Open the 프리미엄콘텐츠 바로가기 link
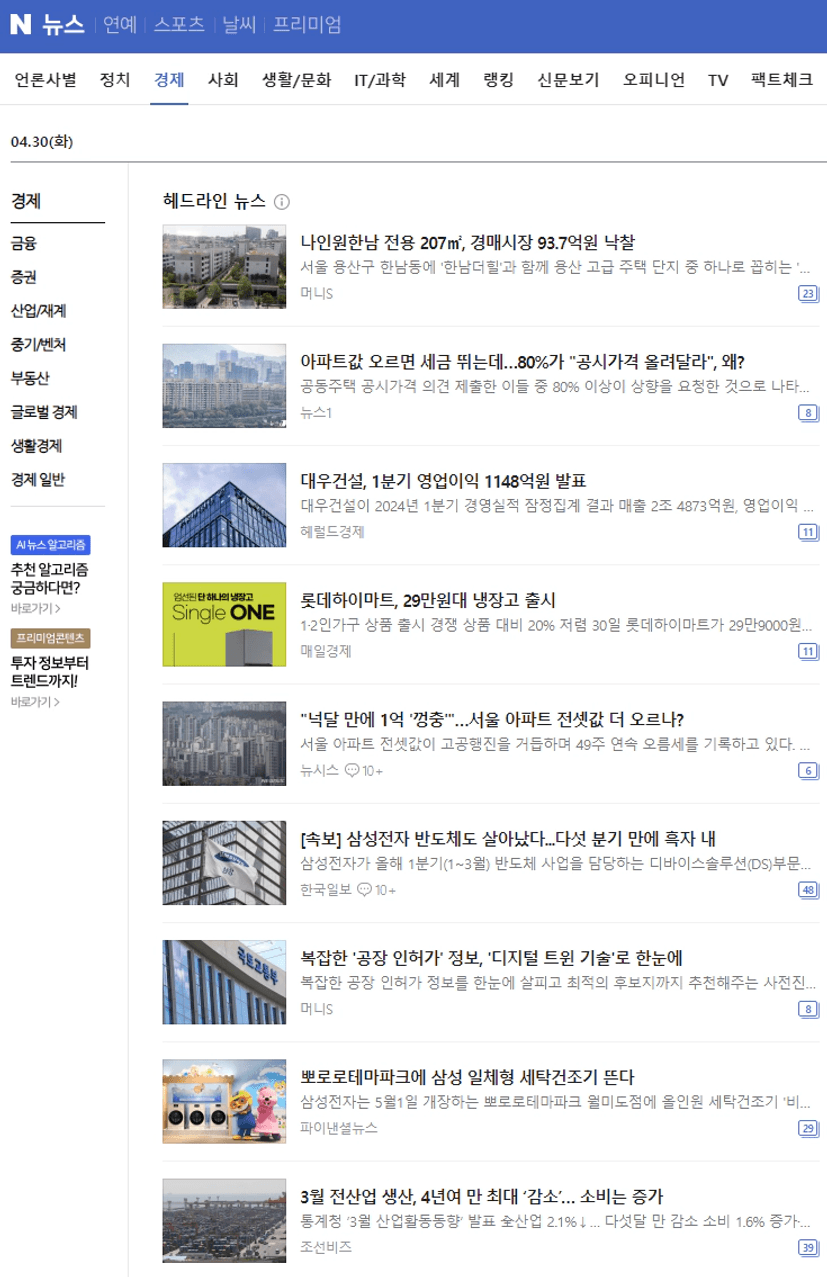 [x=35, y=702]
